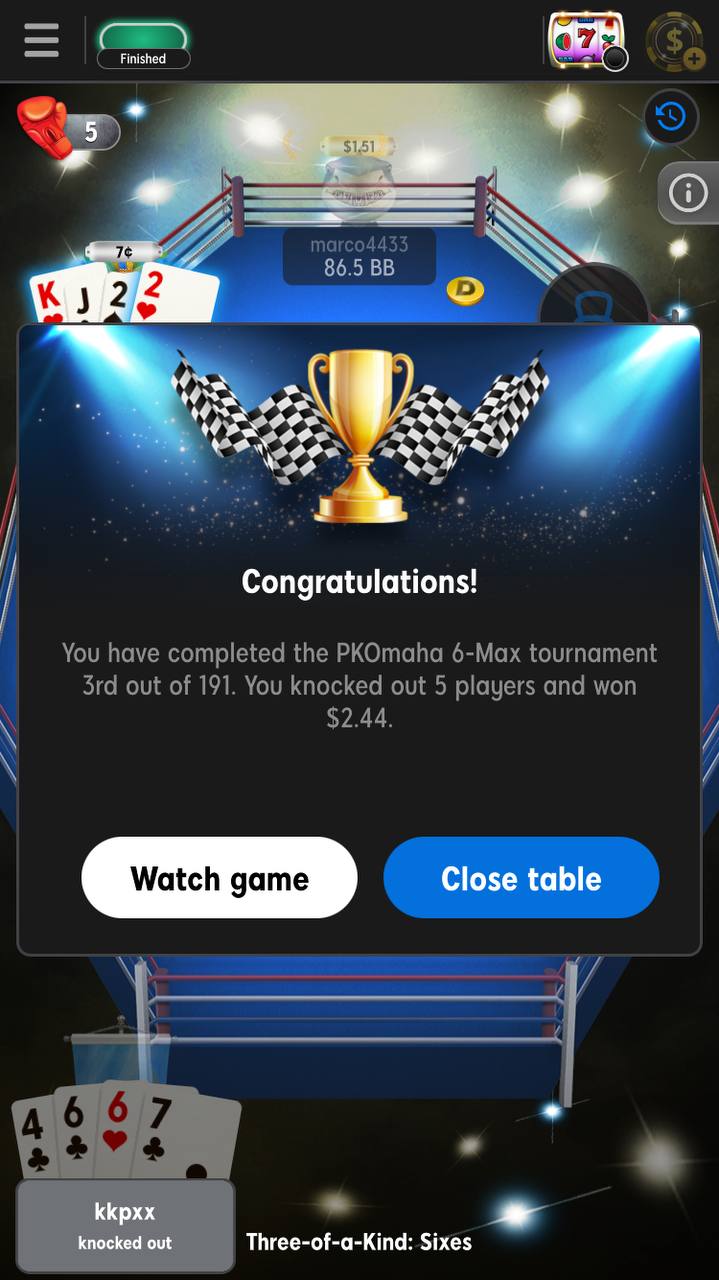Image resolution: width=719 pixels, height=1280 pixels.
Task: Tap Close table
Action: 521,878
